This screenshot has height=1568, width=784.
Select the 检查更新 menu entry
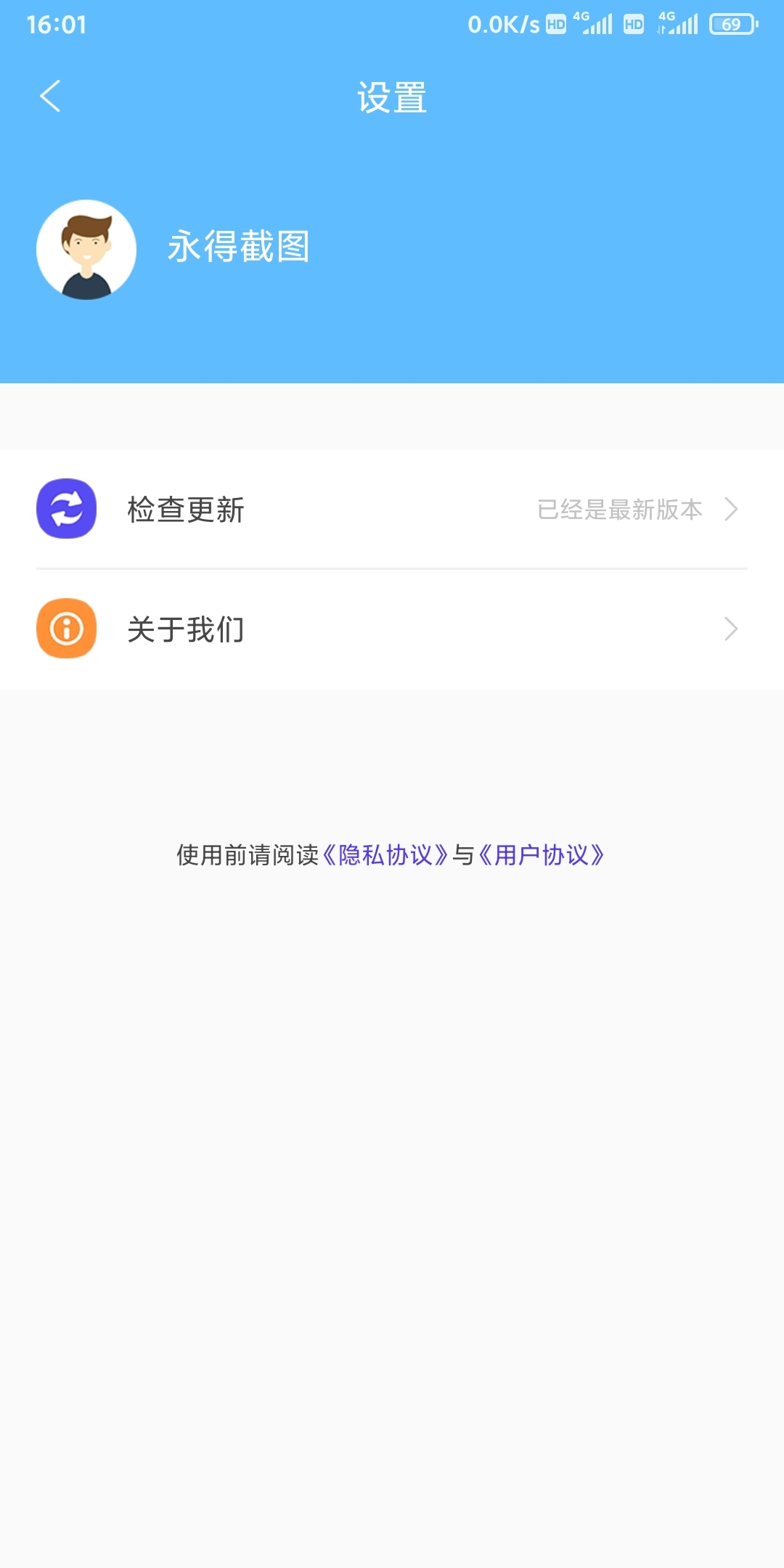pyautogui.click(x=185, y=508)
